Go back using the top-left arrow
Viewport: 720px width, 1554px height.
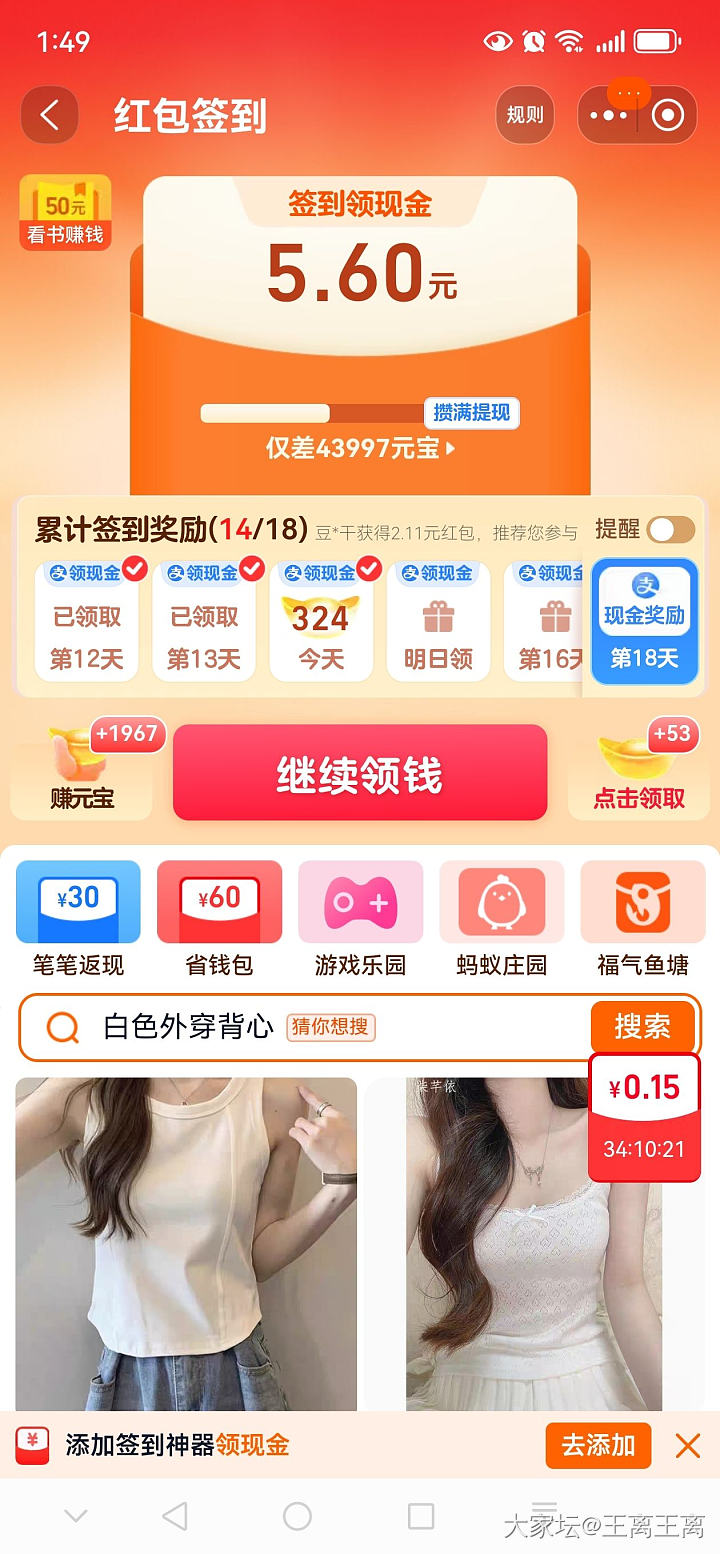49,116
